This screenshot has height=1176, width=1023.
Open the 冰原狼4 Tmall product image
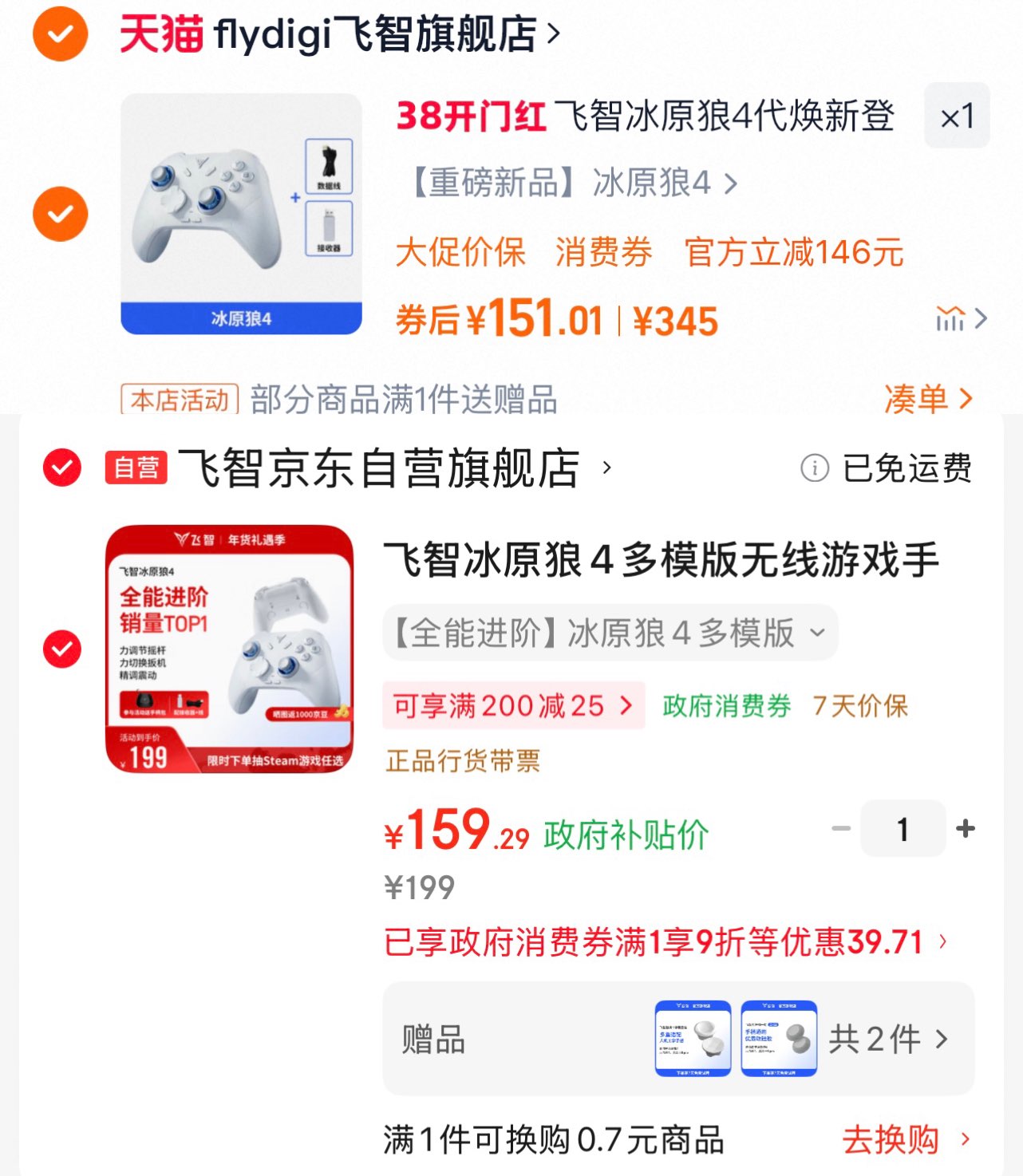pos(241,214)
